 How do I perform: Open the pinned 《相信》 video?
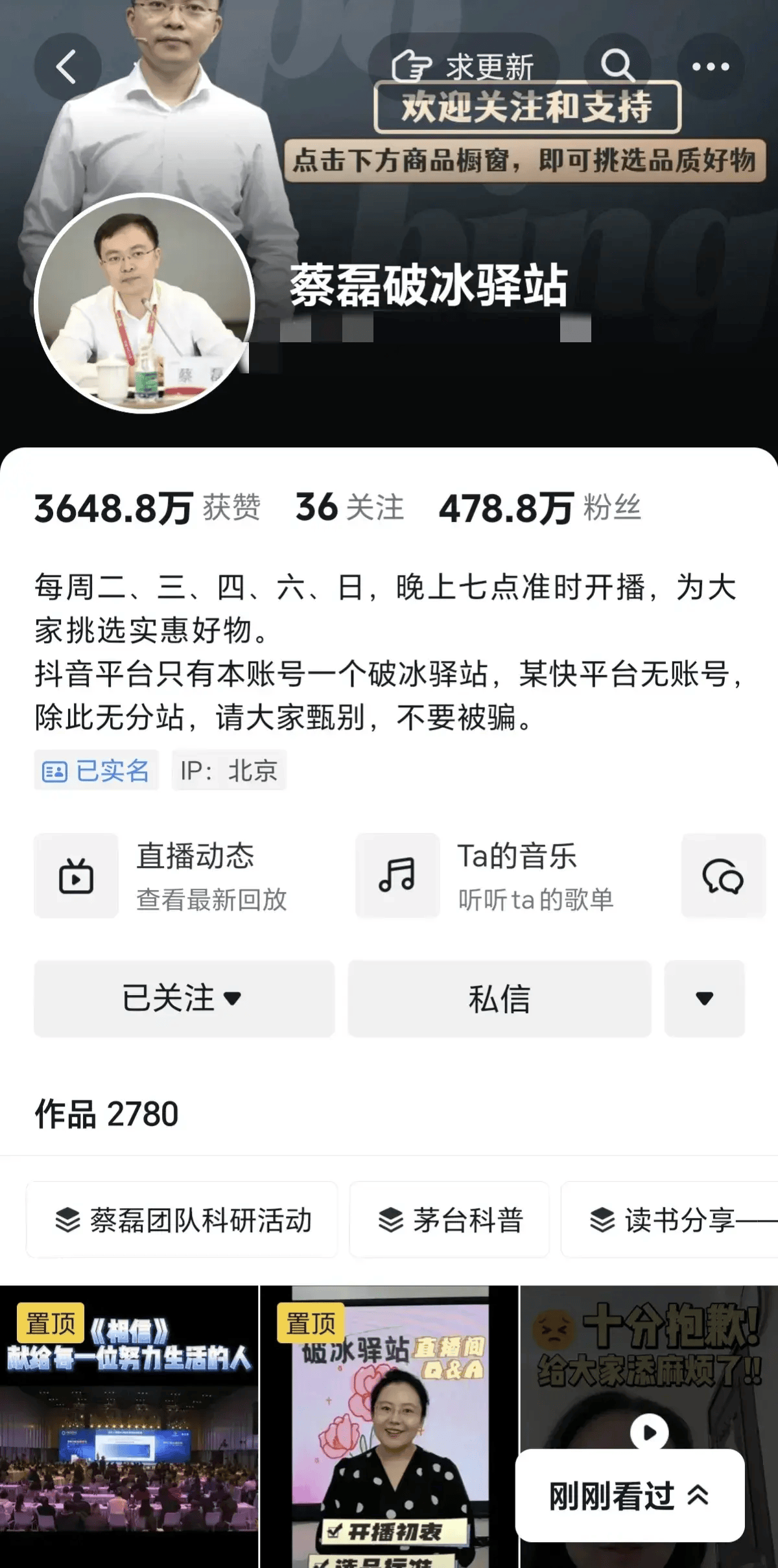tap(129, 1426)
